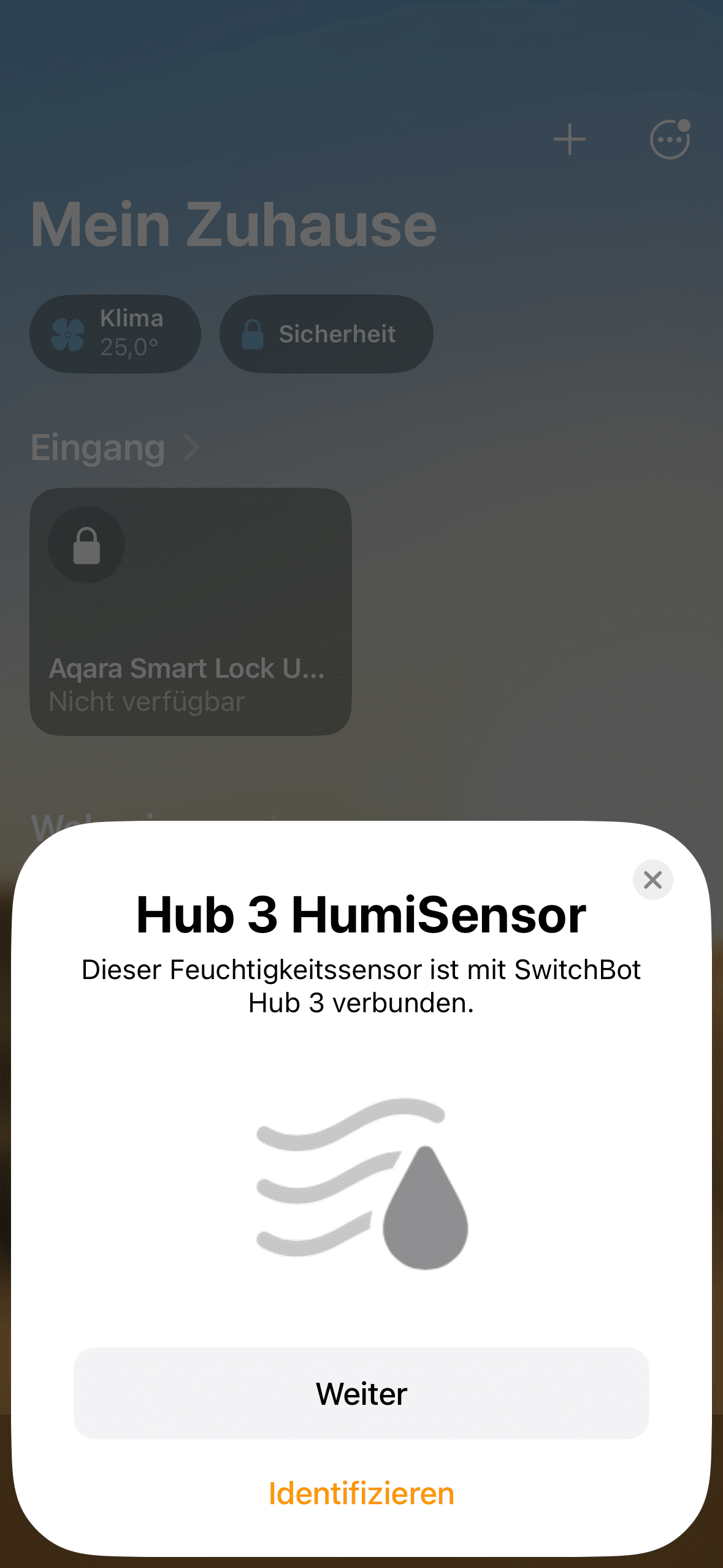
Task: Tap Identifizieren to identify the sensor
Action: click(x=361, y=1493)
